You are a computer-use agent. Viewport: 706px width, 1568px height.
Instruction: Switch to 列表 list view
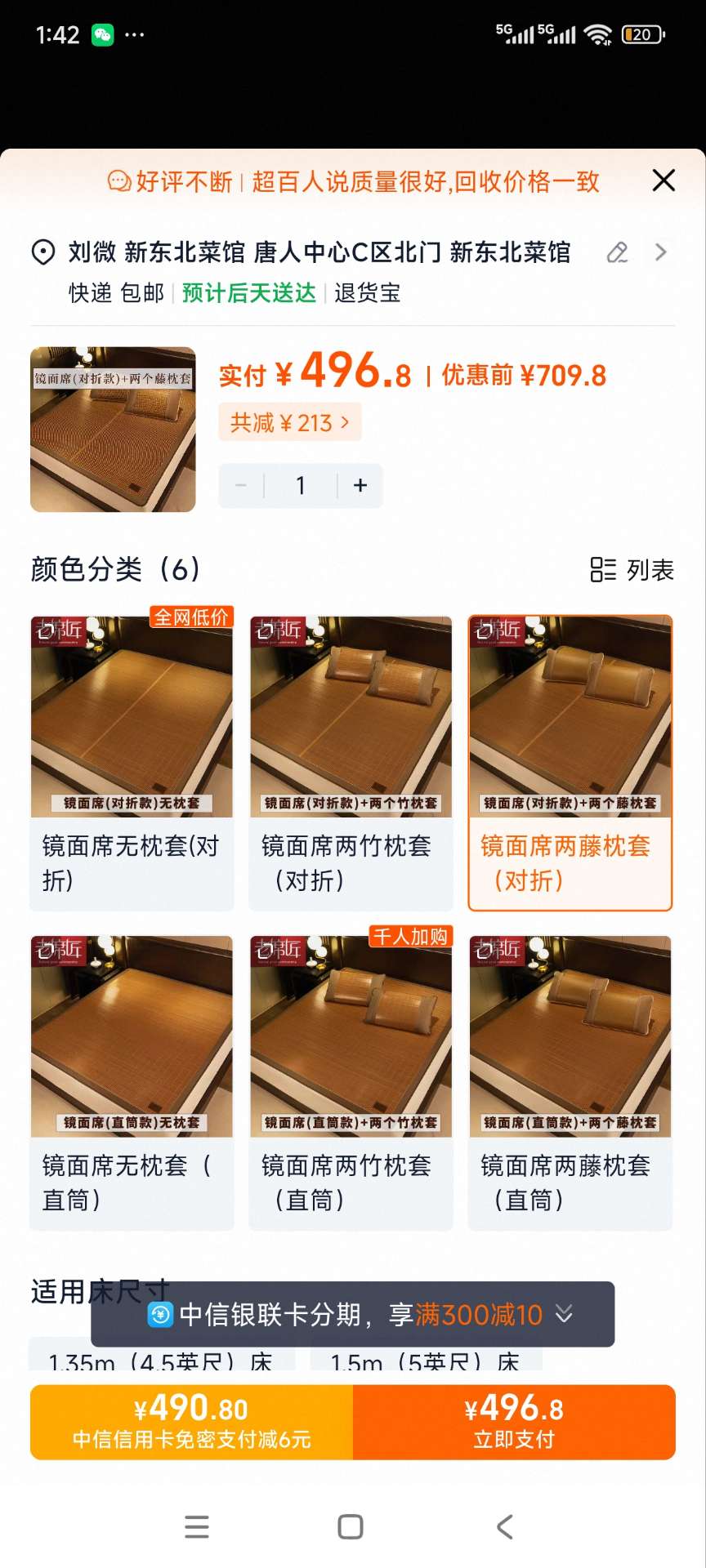click(632, 569)
